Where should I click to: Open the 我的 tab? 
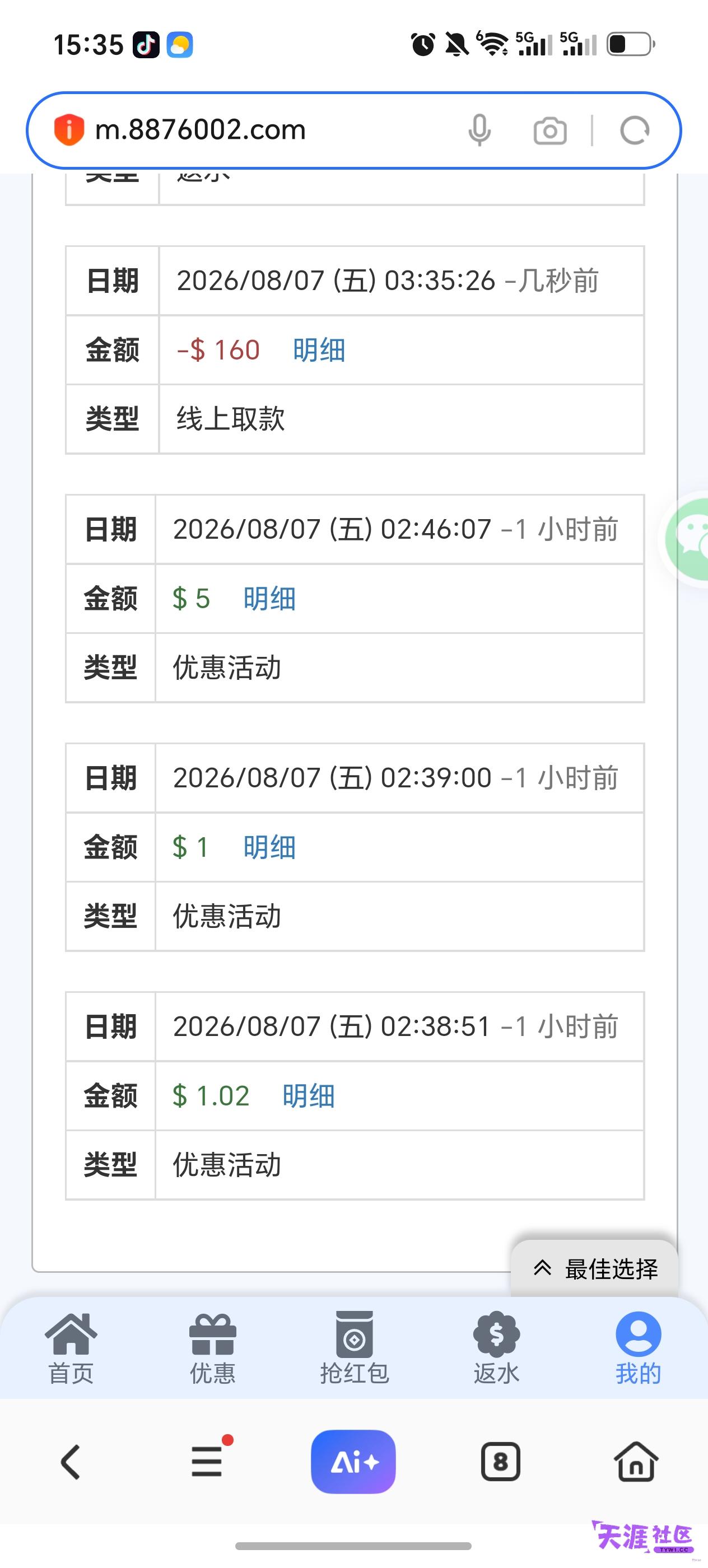click(x=638, y=1348)
